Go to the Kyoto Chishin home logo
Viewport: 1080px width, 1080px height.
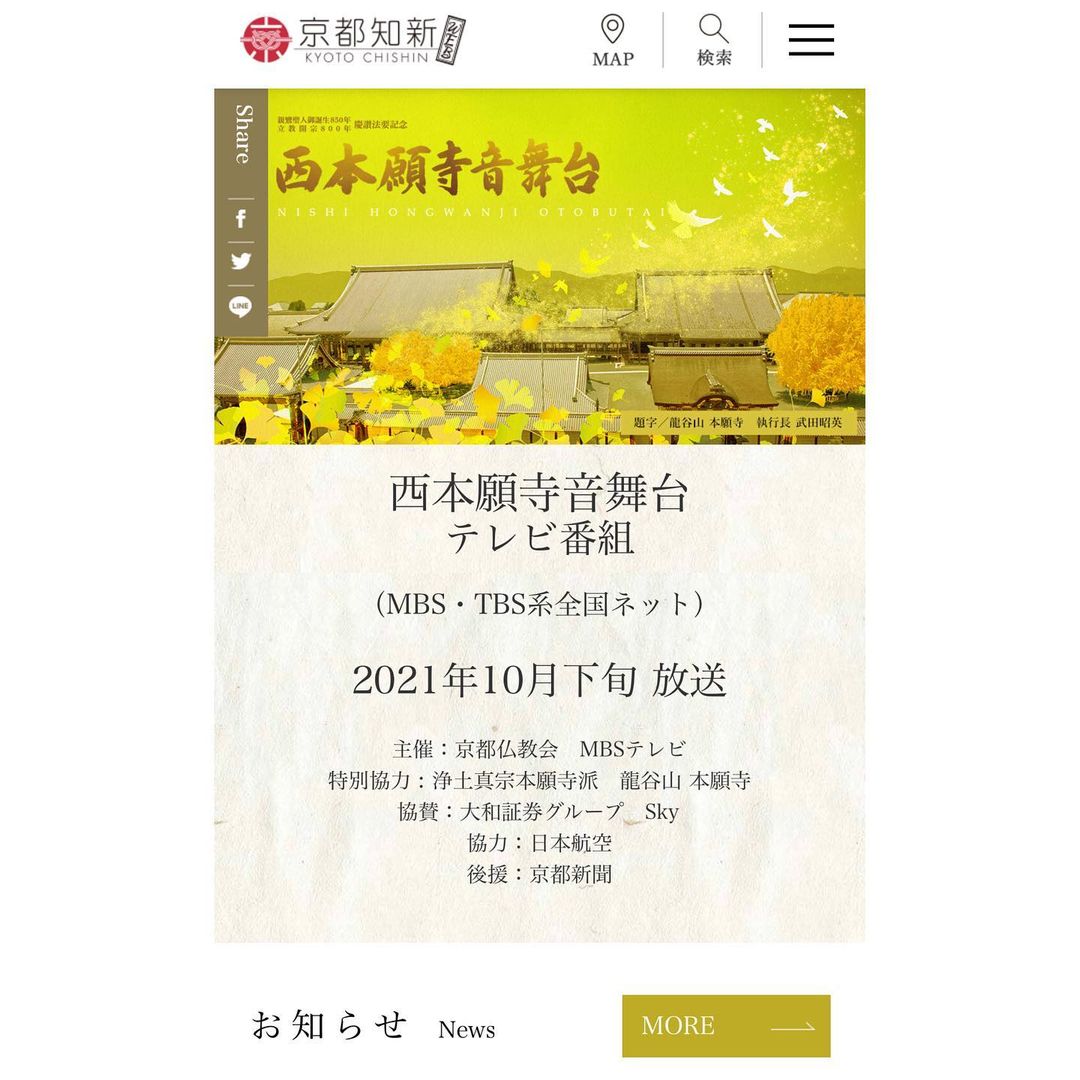[353, 39]
